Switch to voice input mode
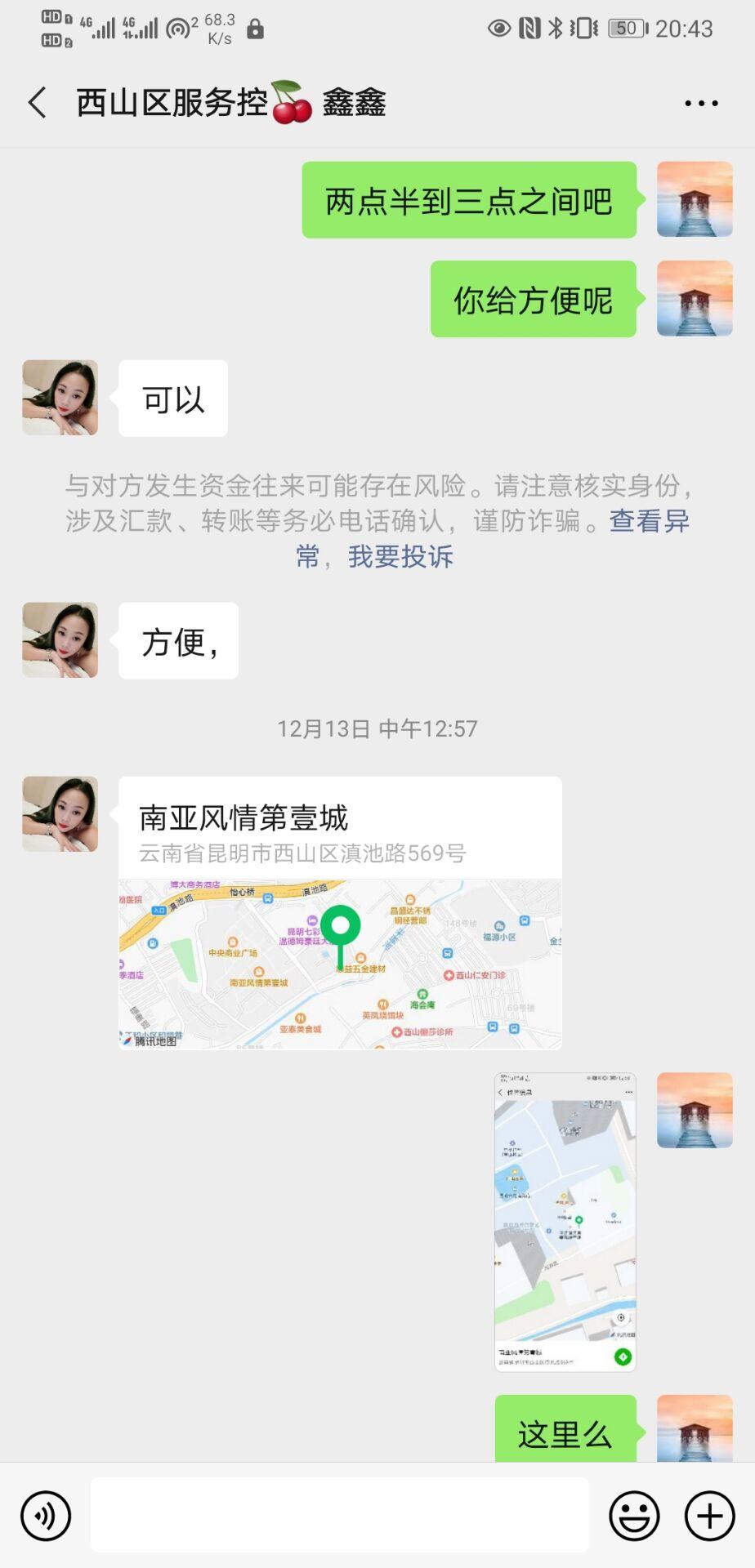This screenshot has height=1568, width=755. (46, 1516)
